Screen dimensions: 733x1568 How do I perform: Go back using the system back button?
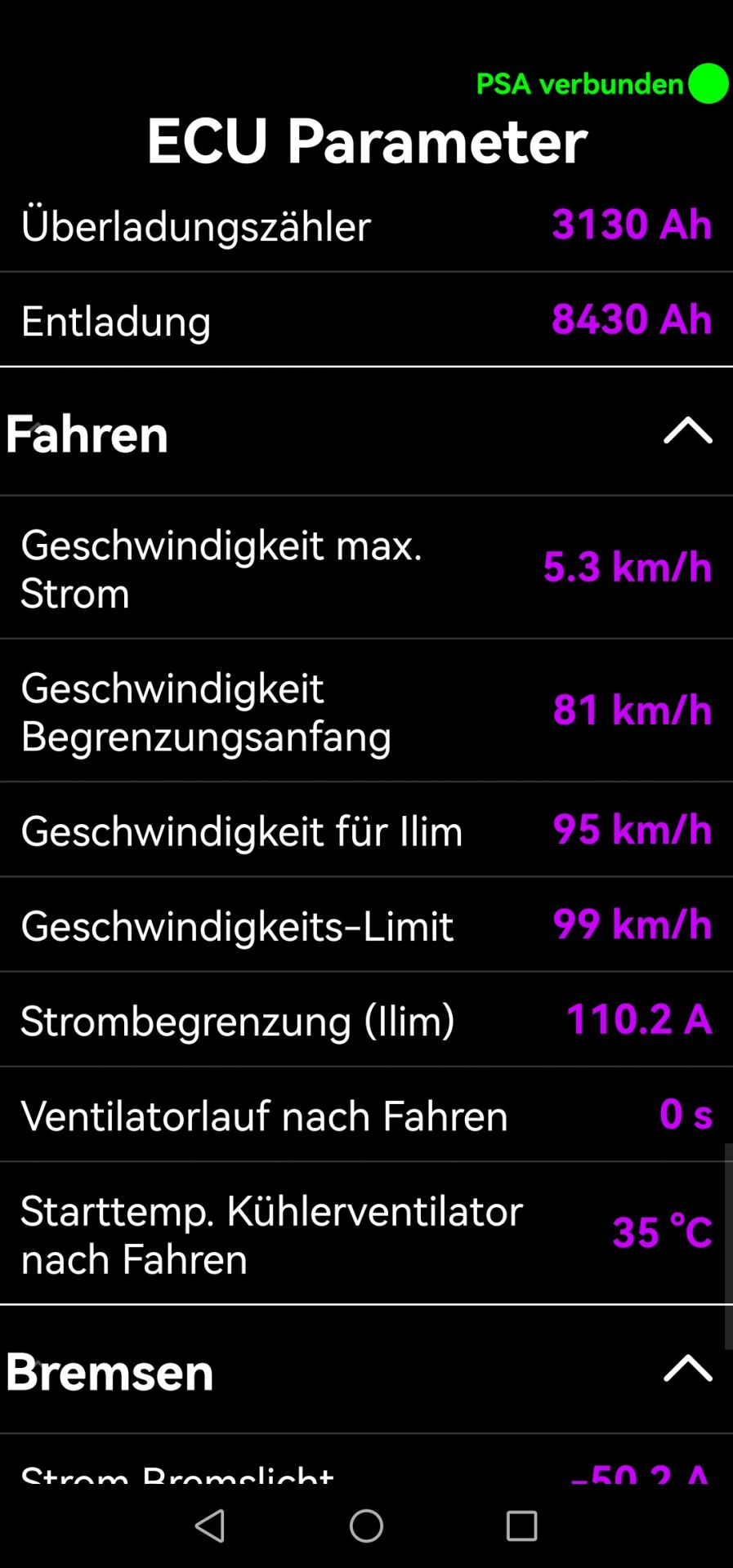(210, 1525)
